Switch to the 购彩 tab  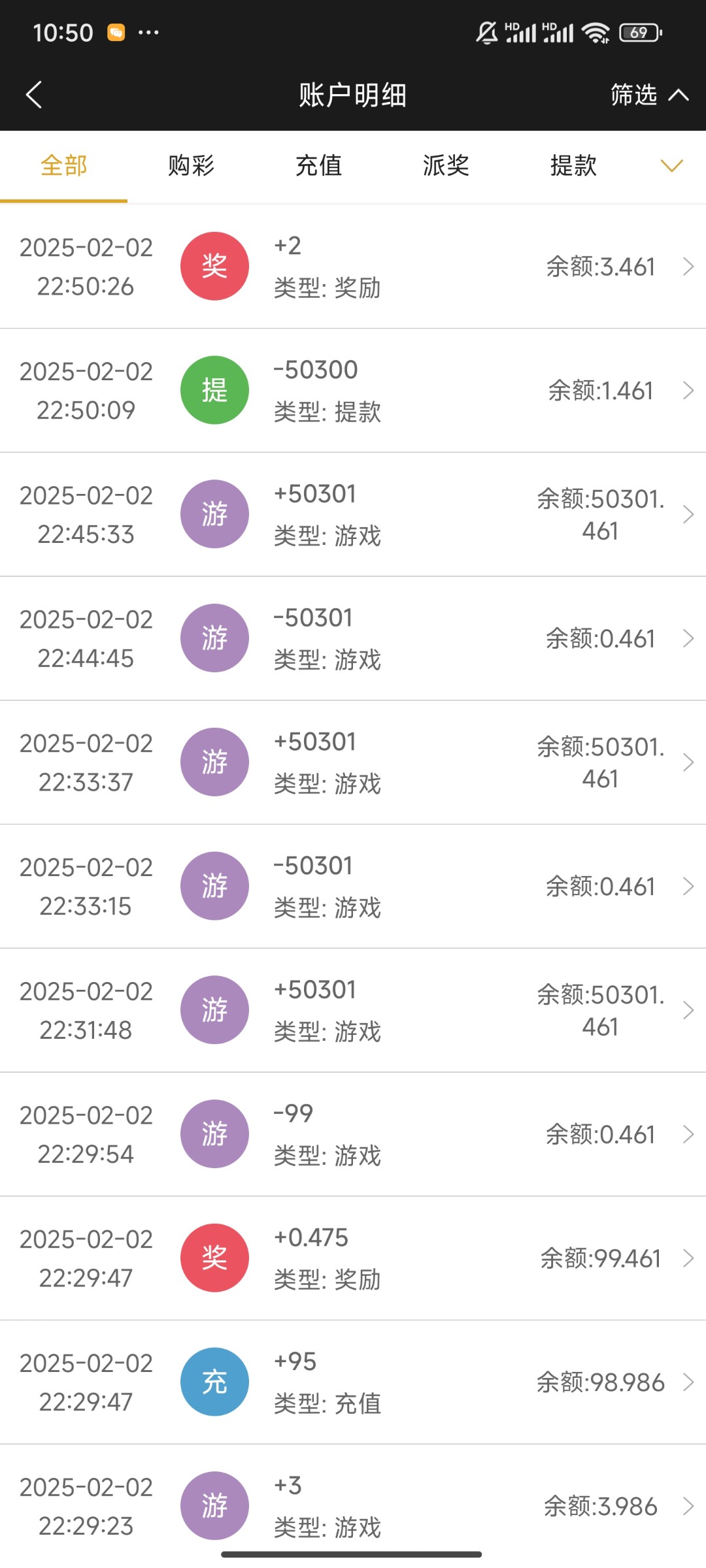(191, 166)
